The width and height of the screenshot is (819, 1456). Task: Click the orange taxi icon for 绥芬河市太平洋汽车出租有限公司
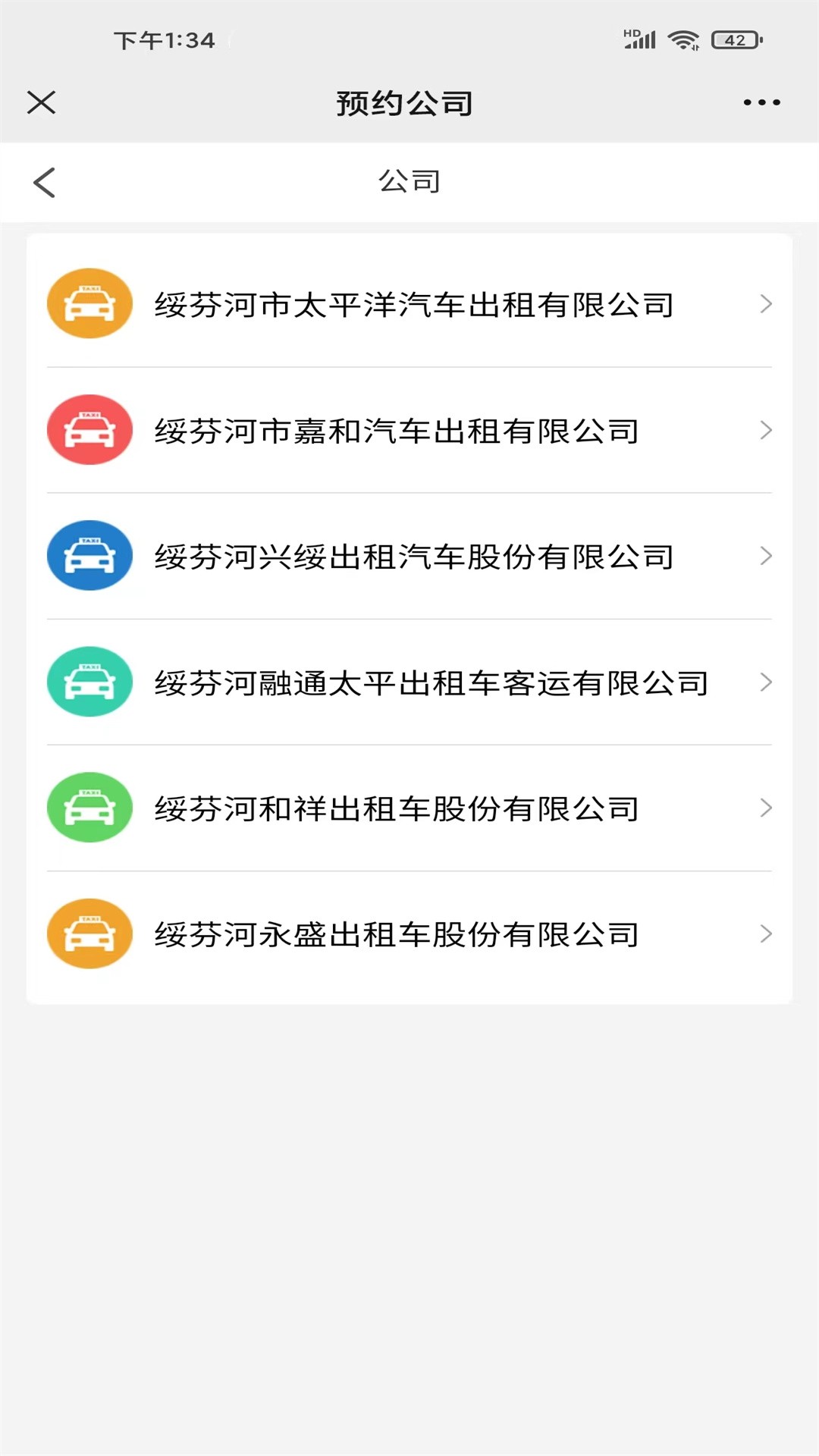(89, 303)
